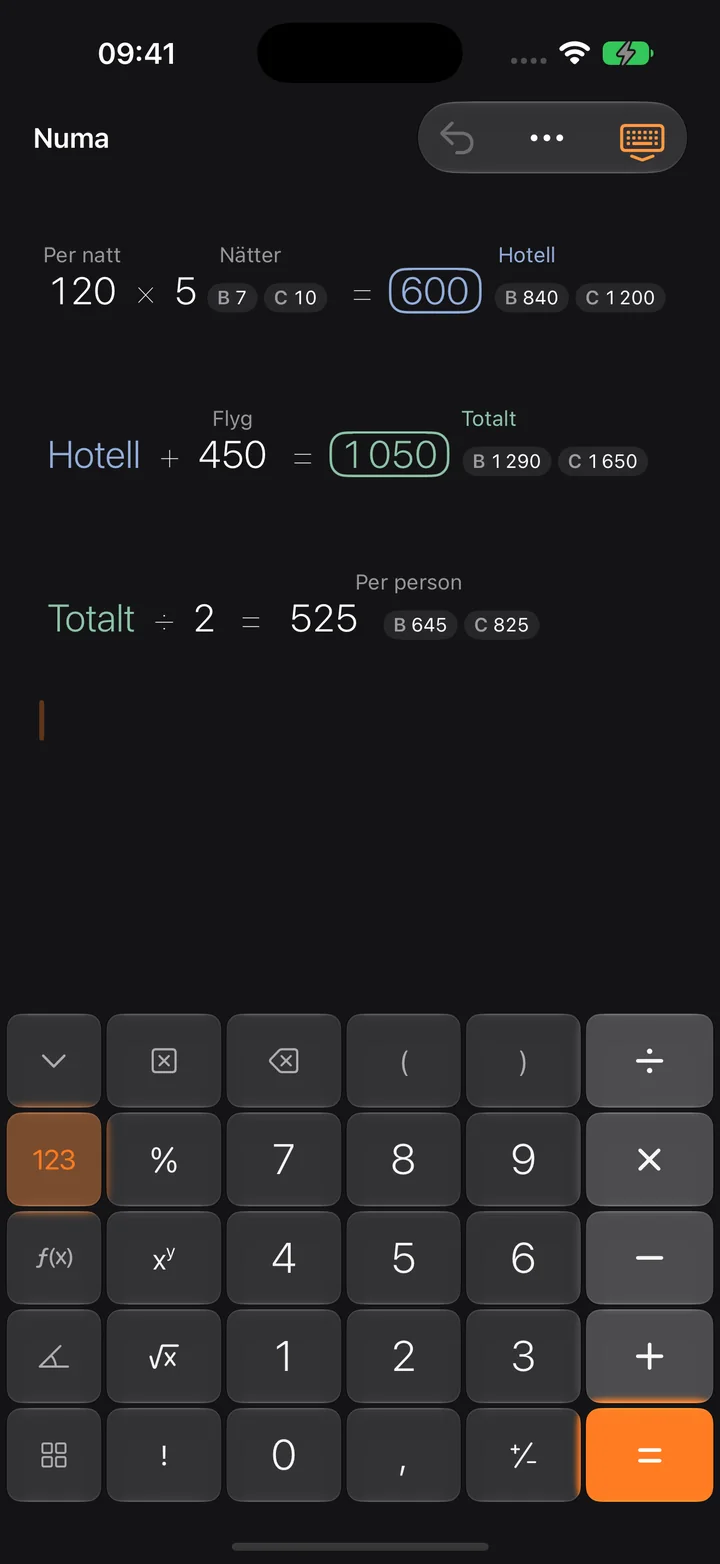The width and height of the screenshot is (720, 1564).
Task: Tap the undo arrow in the top bar
Action: [x=457, y=138]
